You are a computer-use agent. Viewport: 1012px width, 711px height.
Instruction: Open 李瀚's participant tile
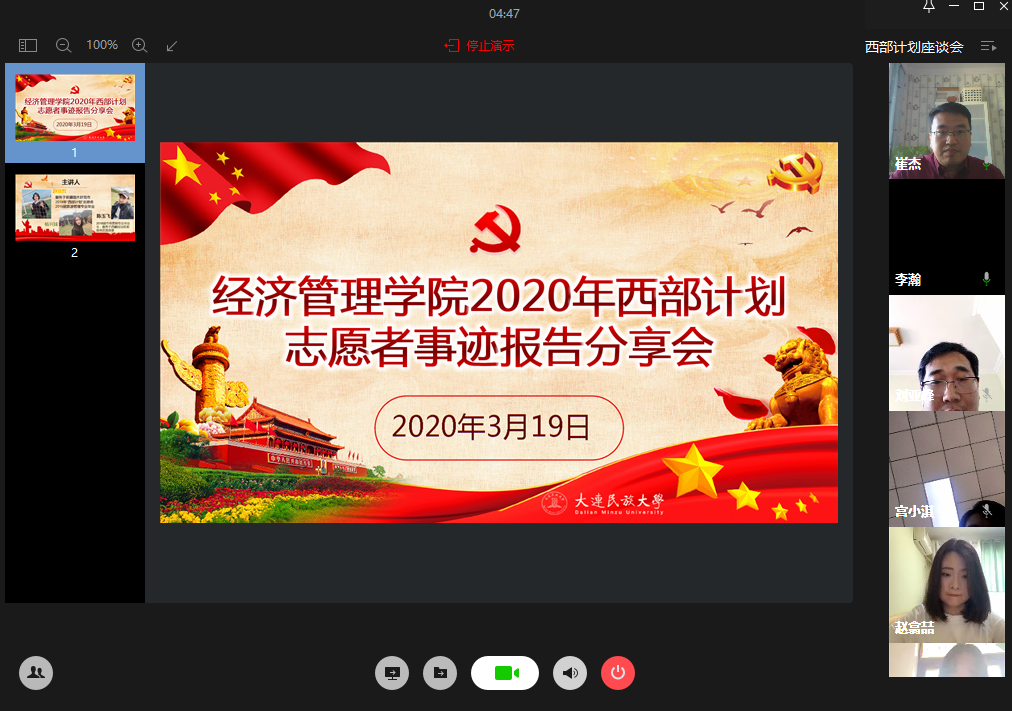[946, 237]
